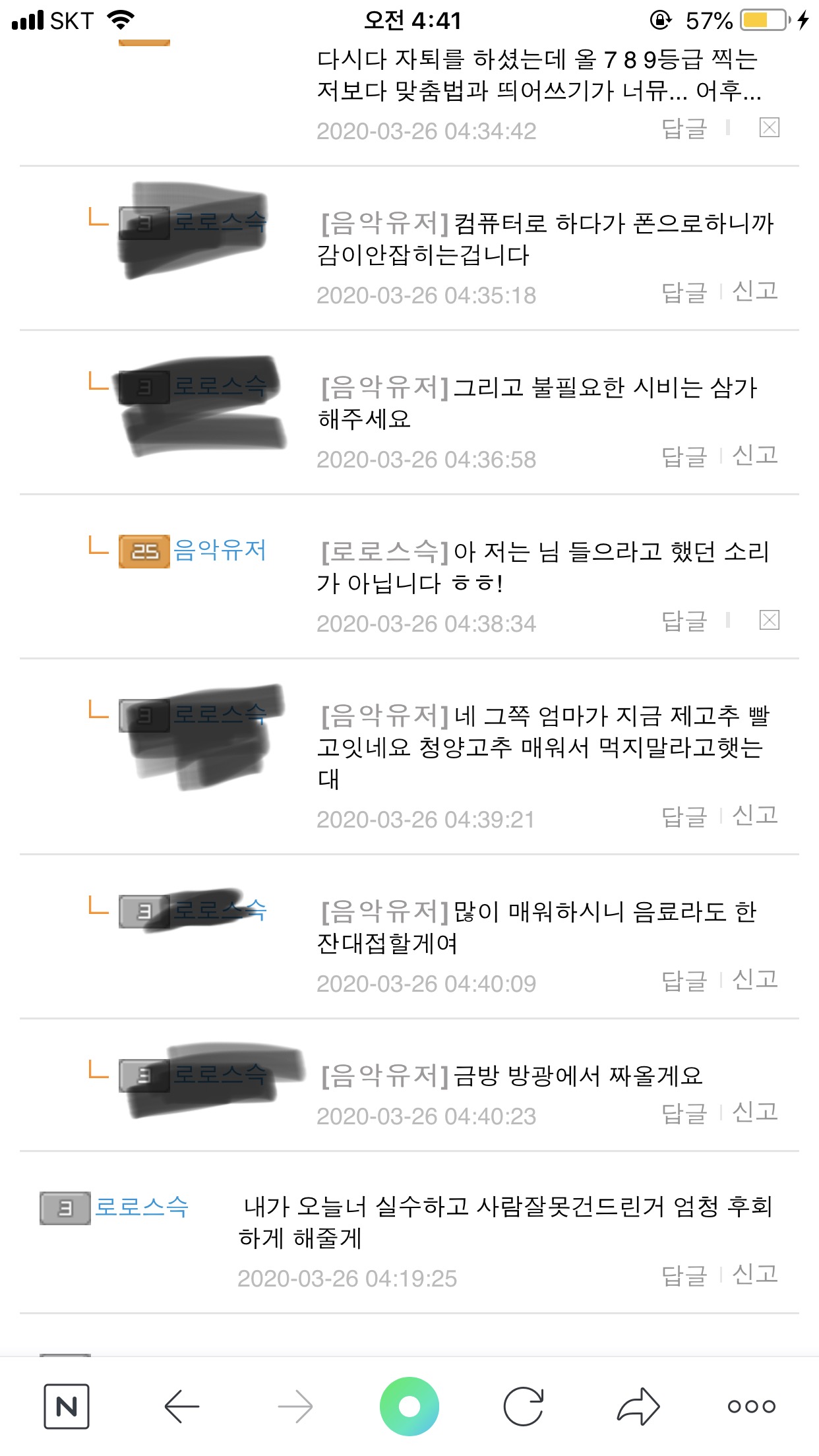The height and width of the screenshot is (1456, 819).
Task: Go back to the previous page
Action: pos(181,1407)
